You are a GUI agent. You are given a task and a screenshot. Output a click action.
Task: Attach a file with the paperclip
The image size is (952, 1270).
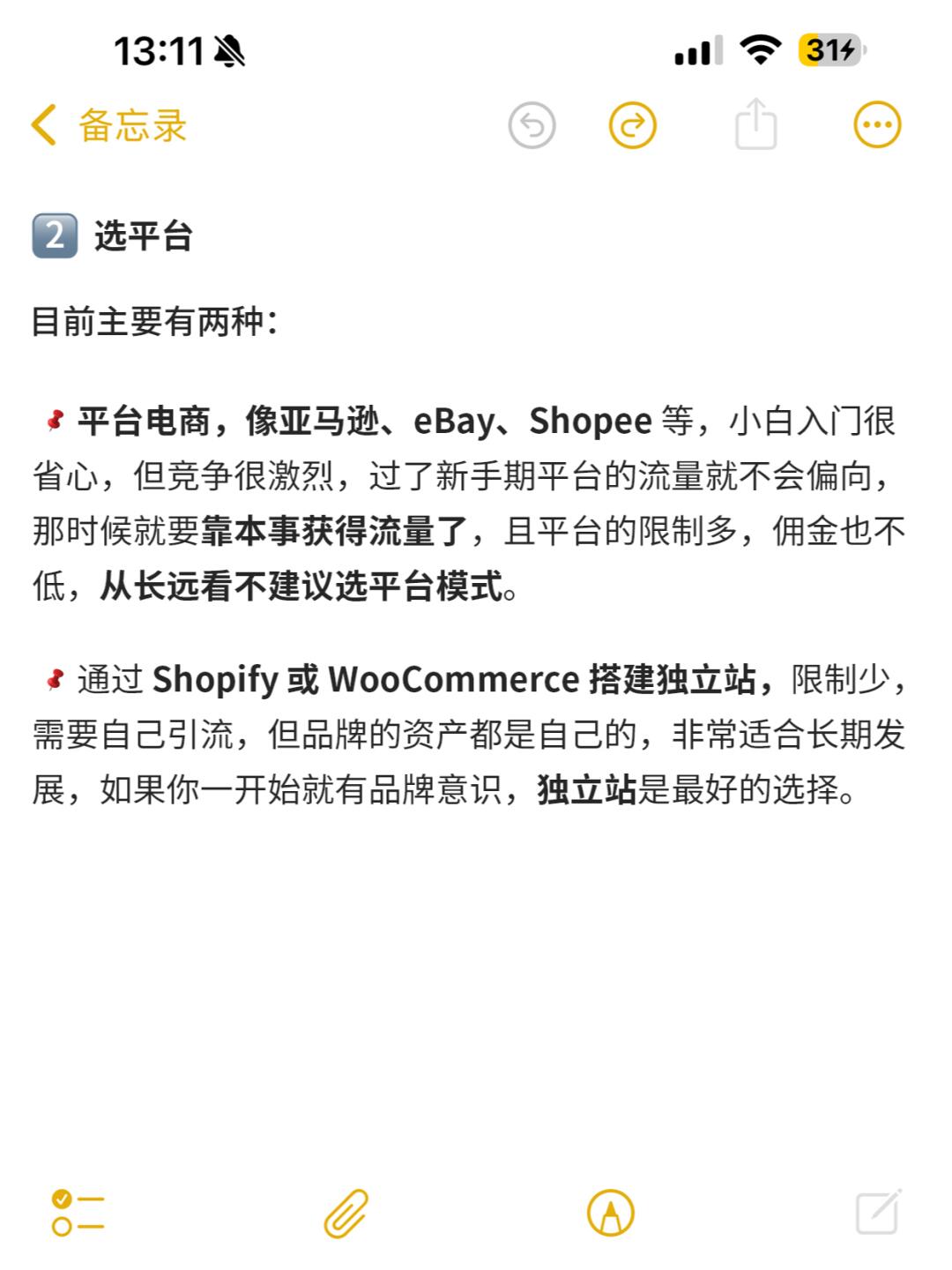click(x=346, y=1213)
